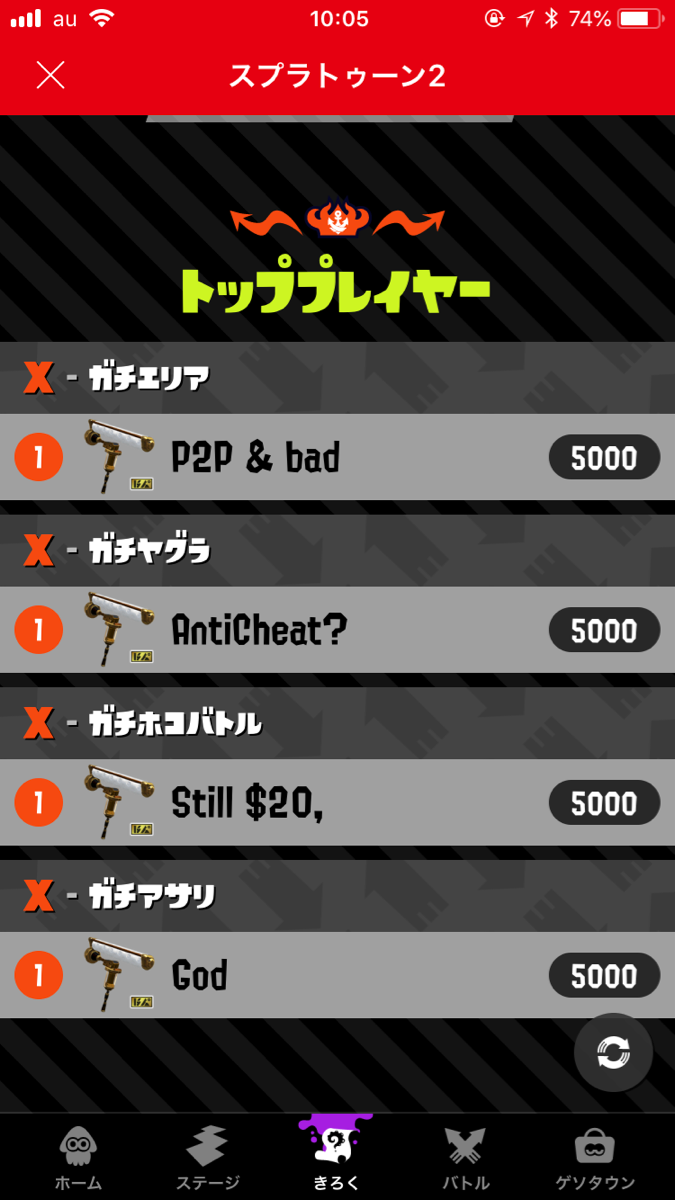Viewport: 675px width, 1200px height.
Task: Tap the refresh floating button
Action: click(x=613, y=1052)
